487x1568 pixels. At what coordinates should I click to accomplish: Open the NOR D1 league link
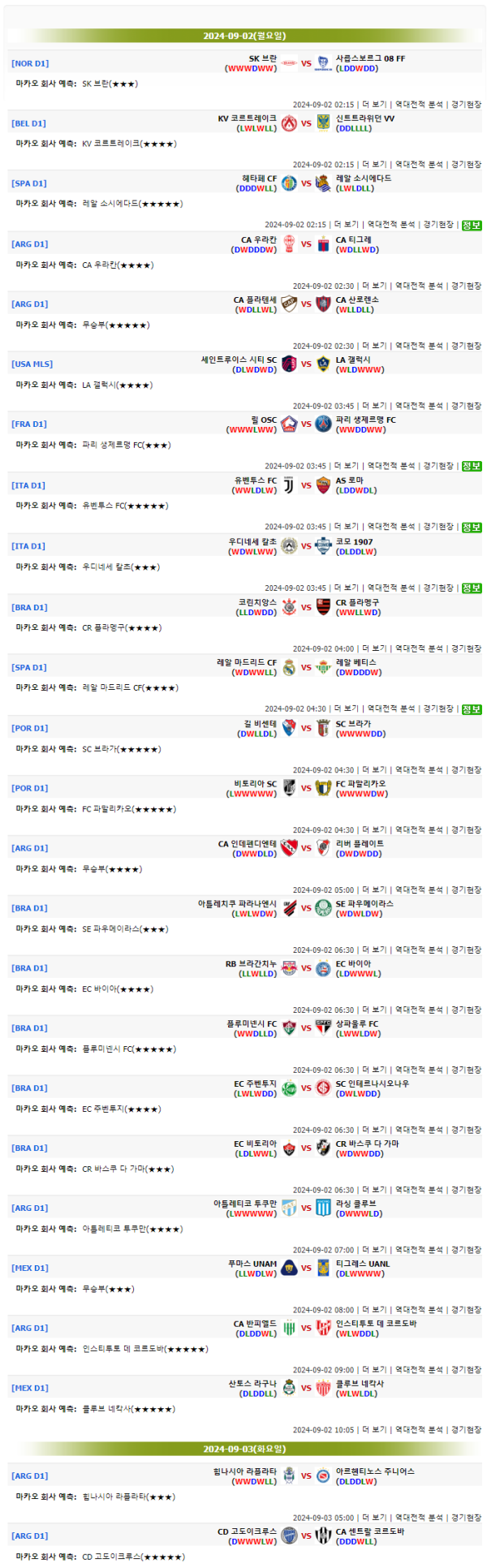[x=30, y=63]
